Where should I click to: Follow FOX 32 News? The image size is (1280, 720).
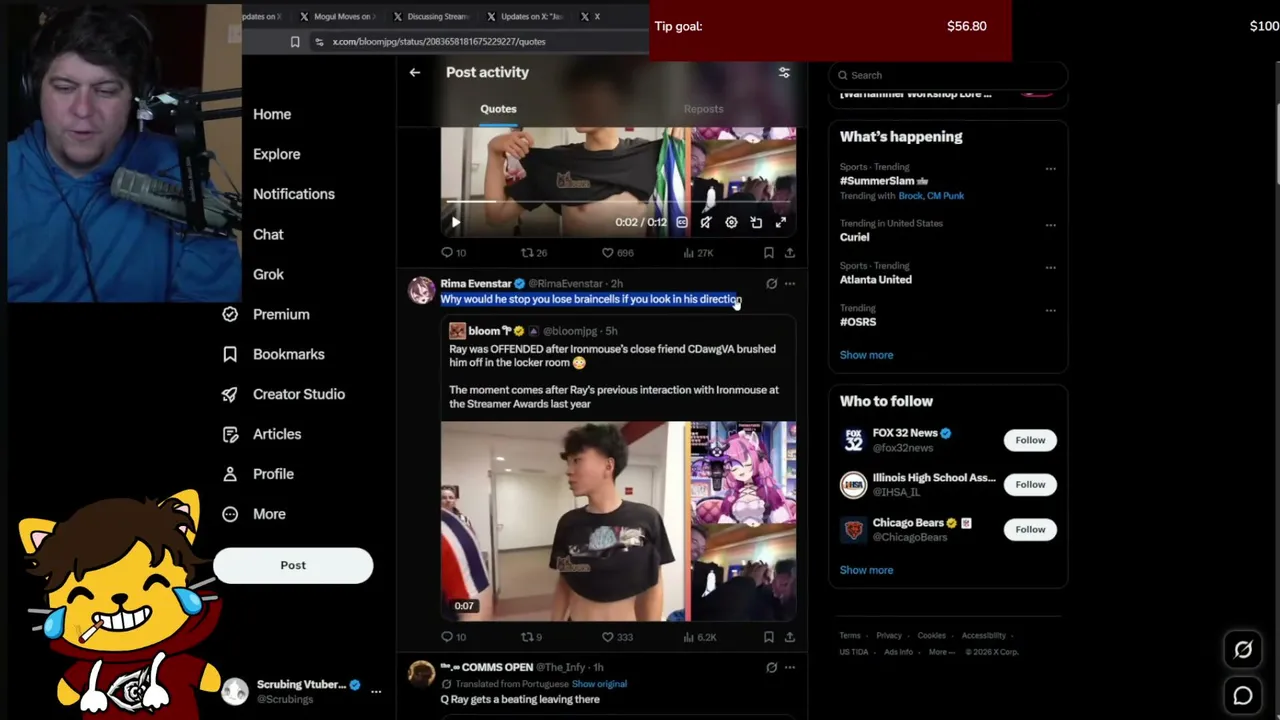point(1030,440)
